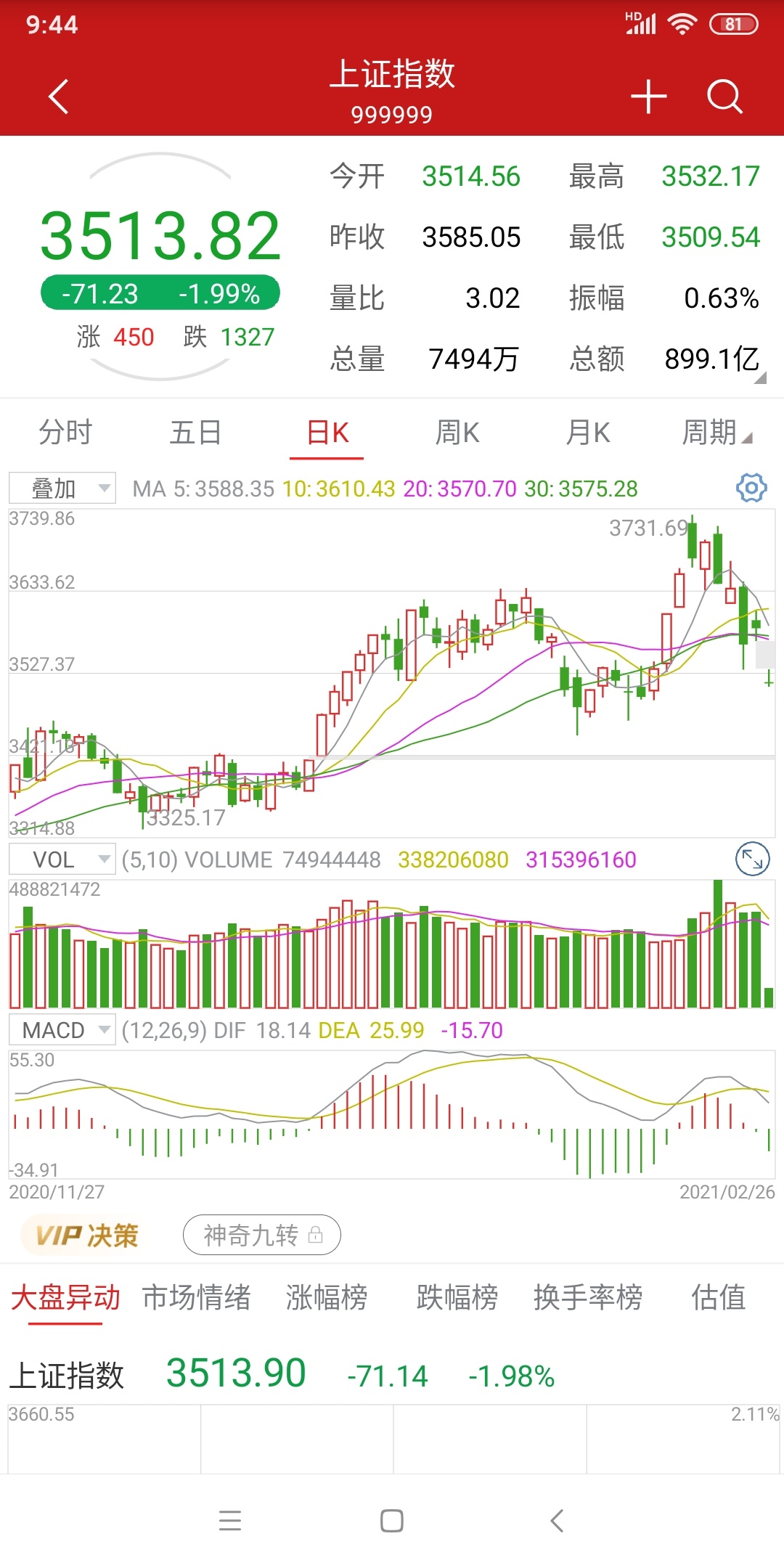Select the 日K chart tab

tap(327, 433)
